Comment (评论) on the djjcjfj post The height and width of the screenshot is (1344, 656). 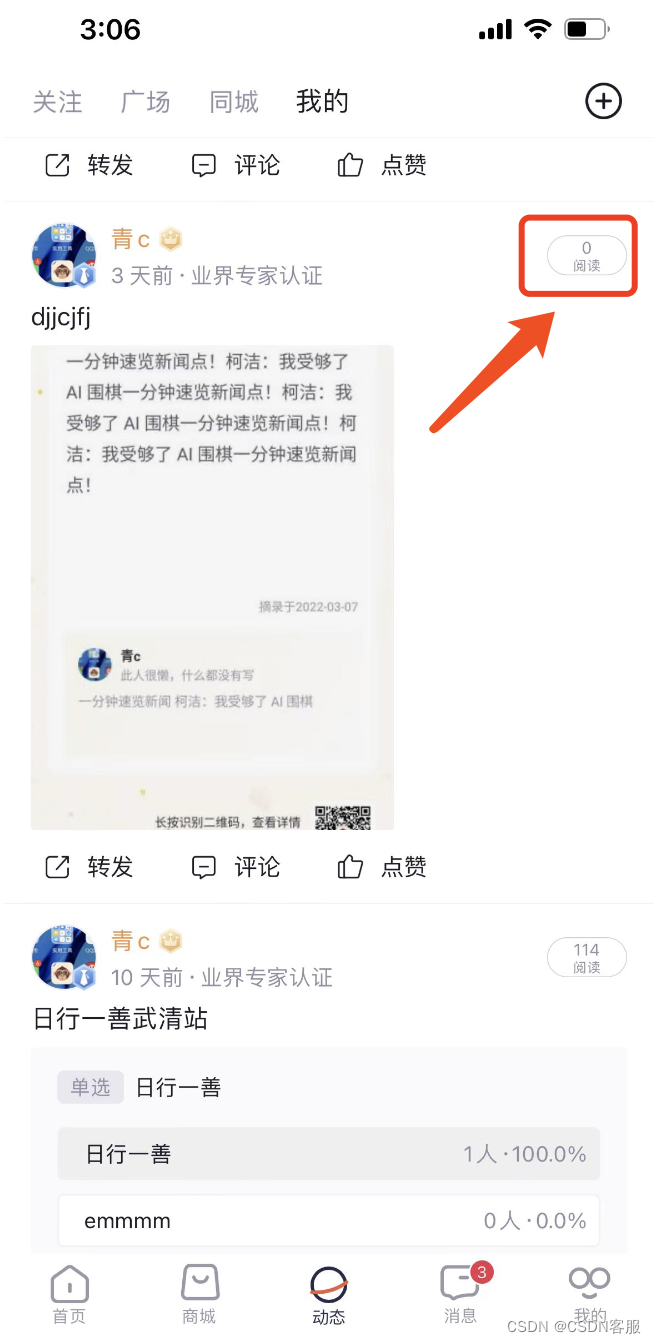236,867
